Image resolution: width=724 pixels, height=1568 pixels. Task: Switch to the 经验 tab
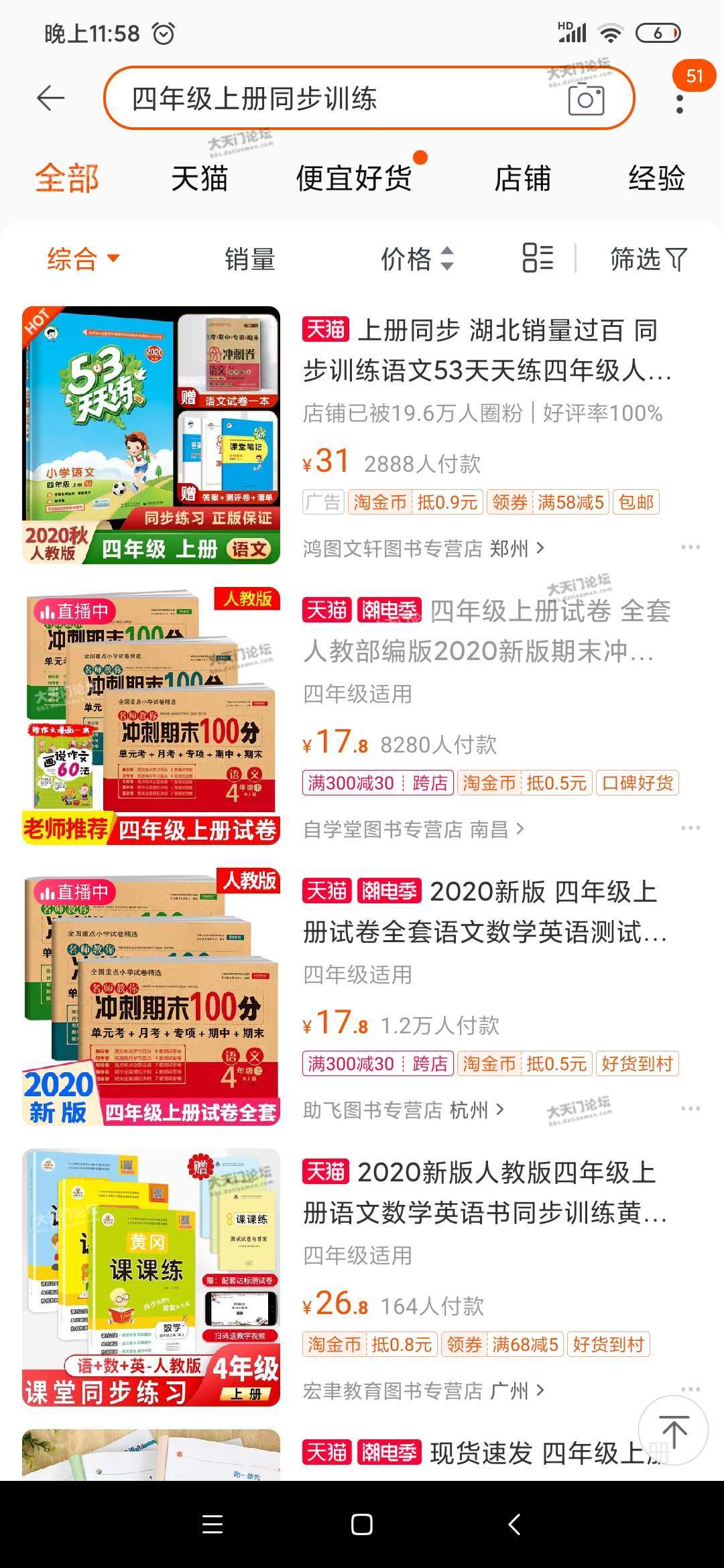(656, 179)
